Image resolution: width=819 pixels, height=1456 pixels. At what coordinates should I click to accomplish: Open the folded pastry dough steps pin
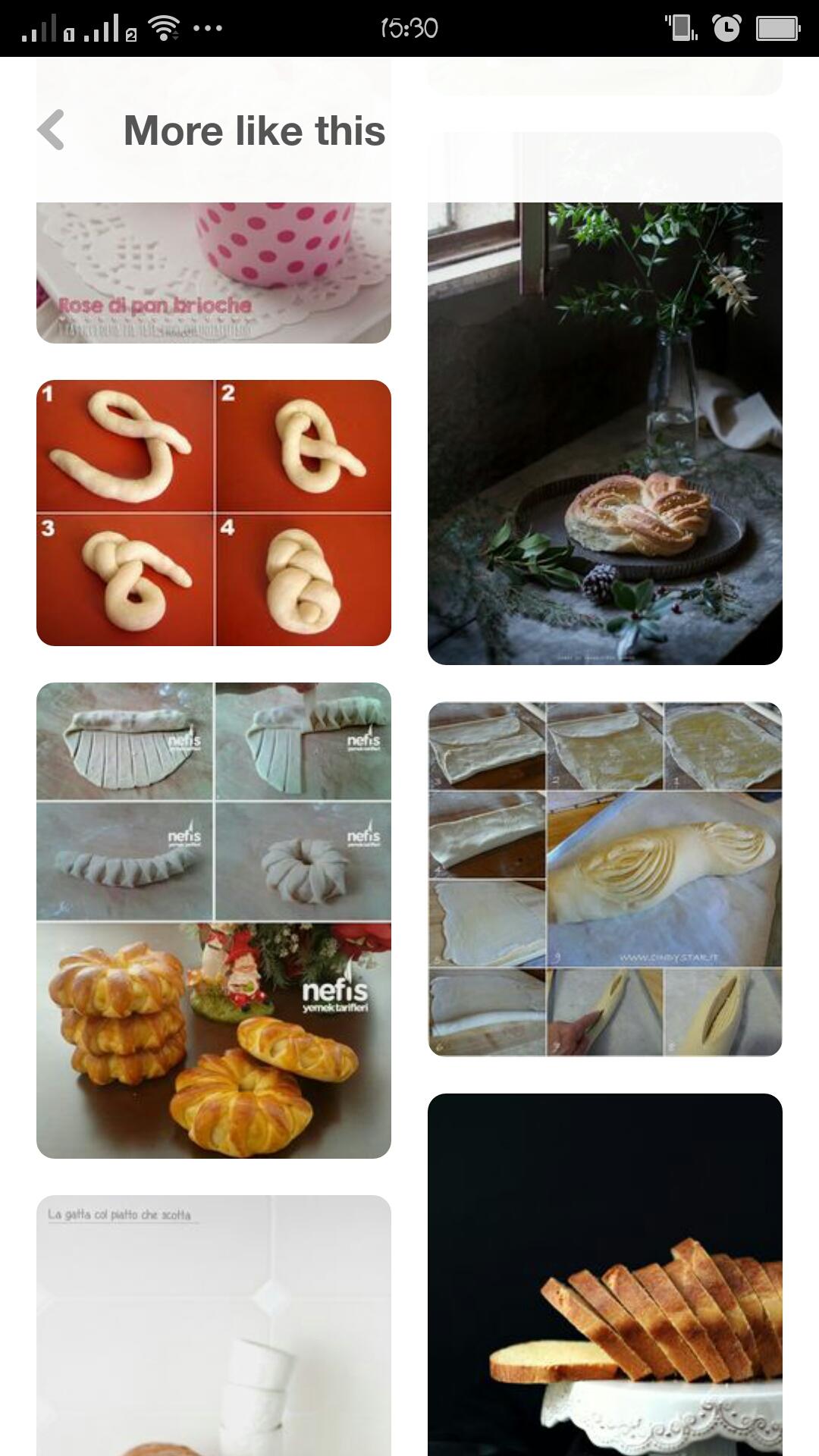coord(604,879)
